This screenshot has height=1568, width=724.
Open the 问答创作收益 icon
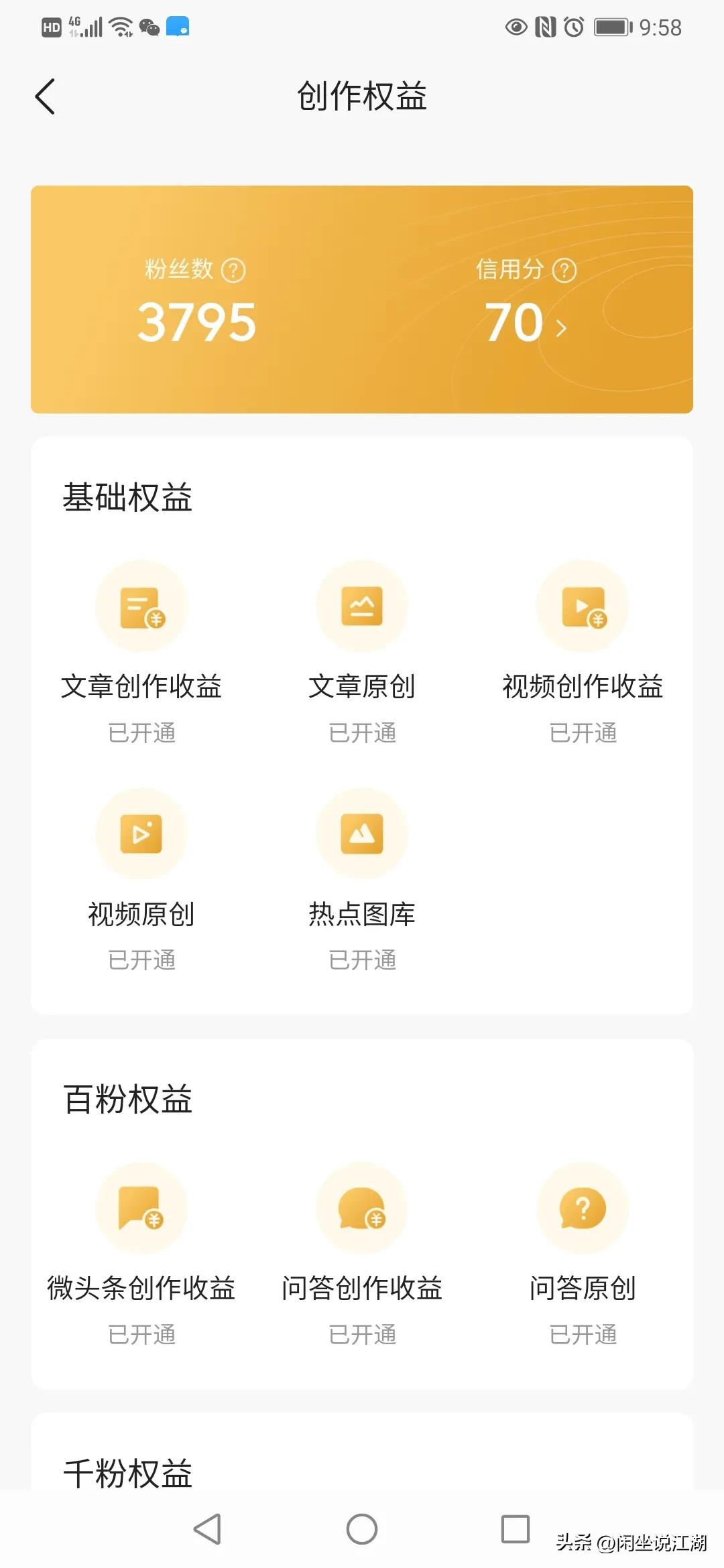pyautogui.click(x=362, y=1207)
